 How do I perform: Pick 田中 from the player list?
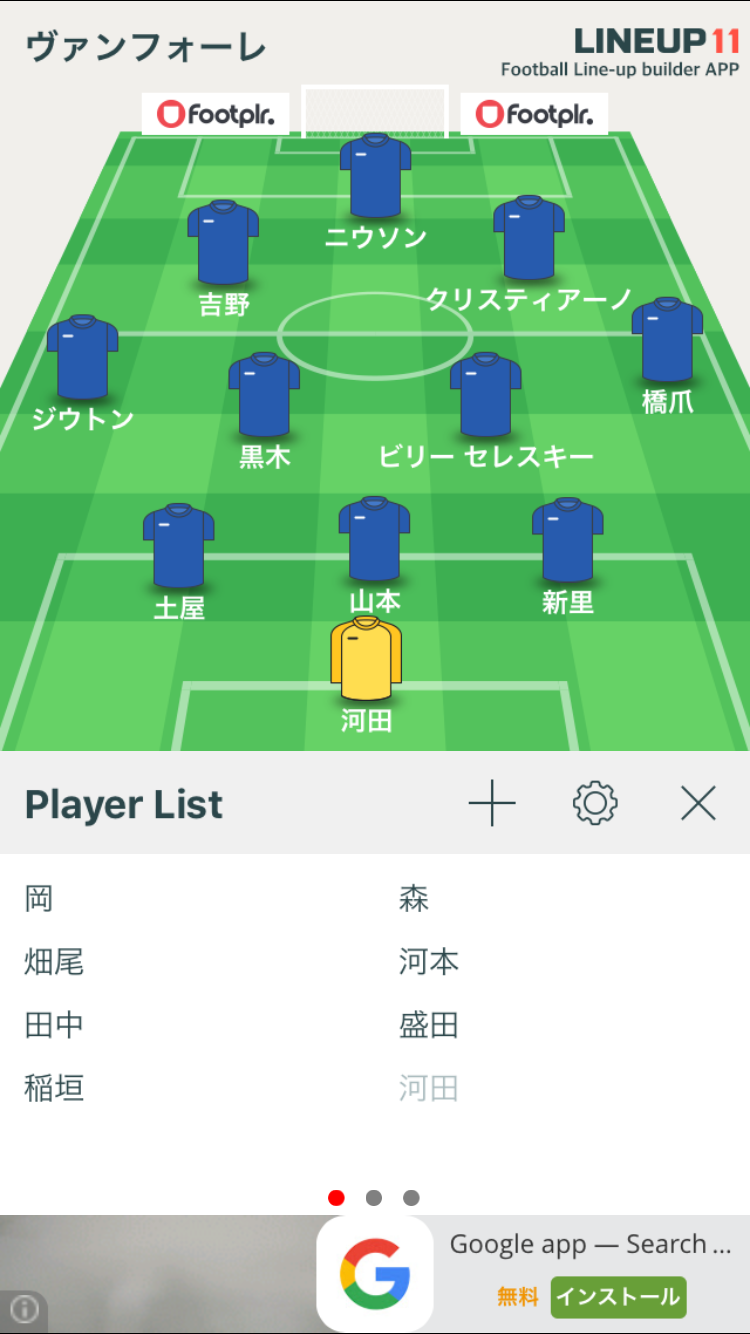[54, 1025]
